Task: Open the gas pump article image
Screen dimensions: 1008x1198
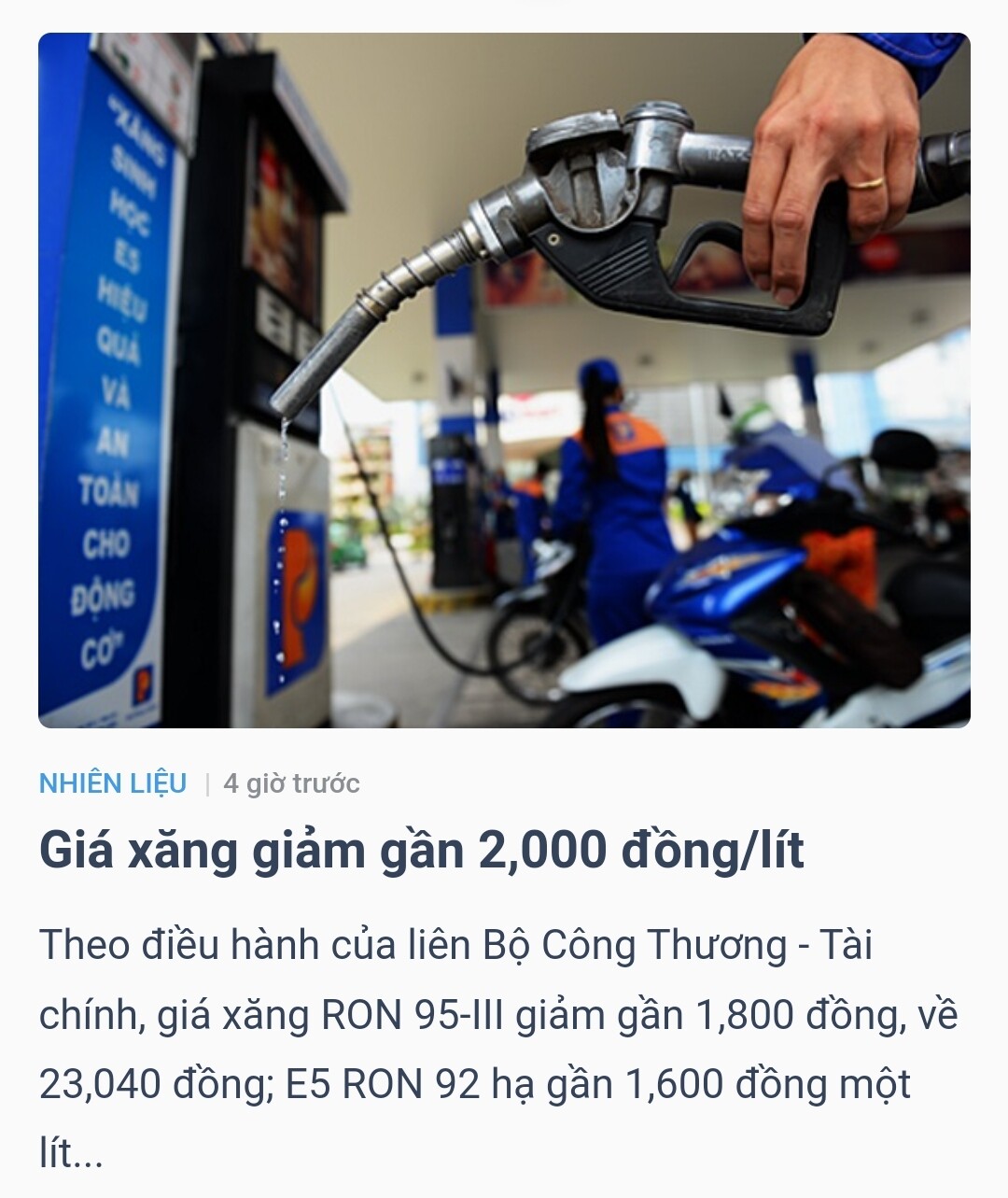Action: coord(504,380)
